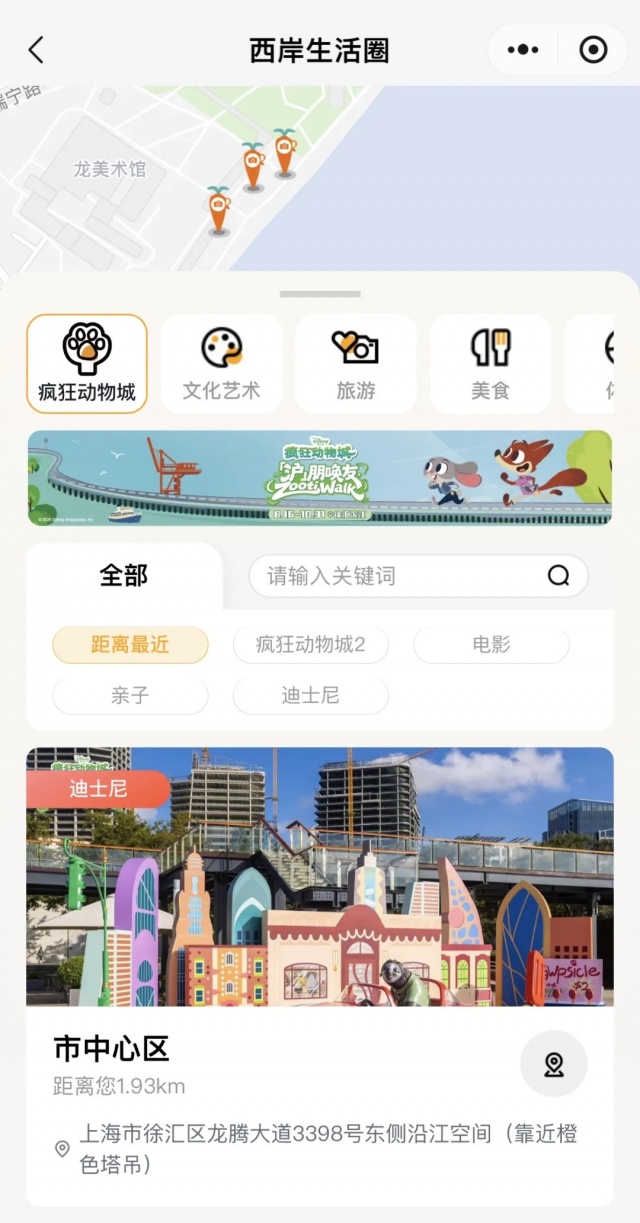Select the 全部 tab
The width and height of the screenshot is (640, 1223).
point(124,575)
